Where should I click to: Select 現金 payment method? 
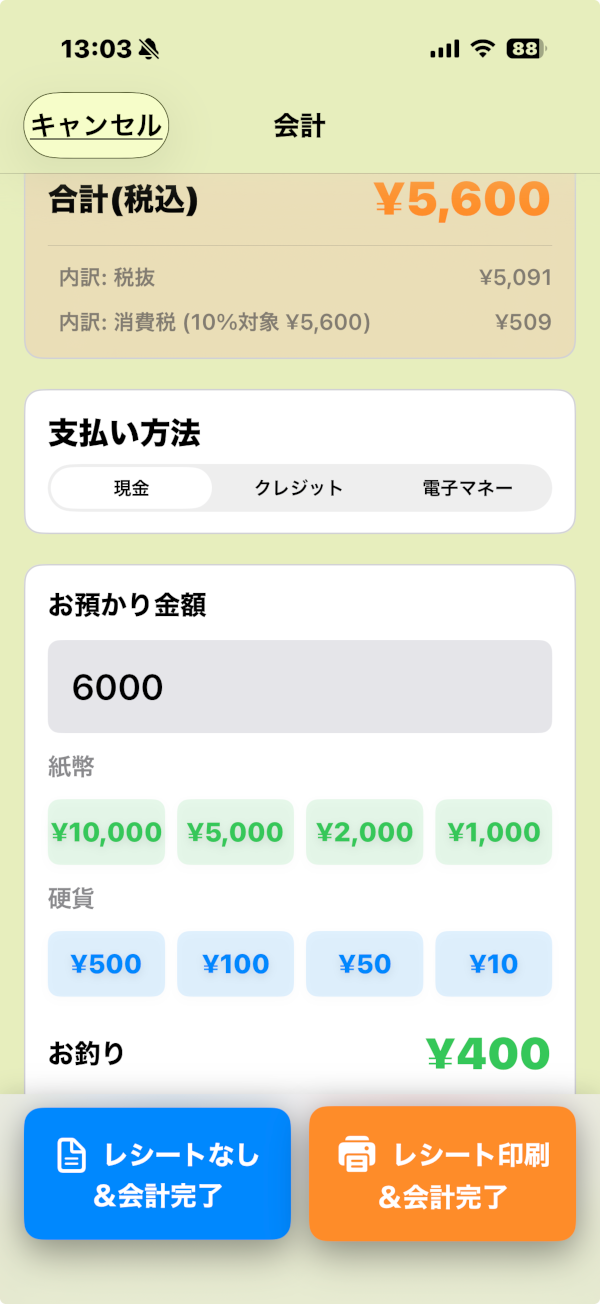(131, 488)
